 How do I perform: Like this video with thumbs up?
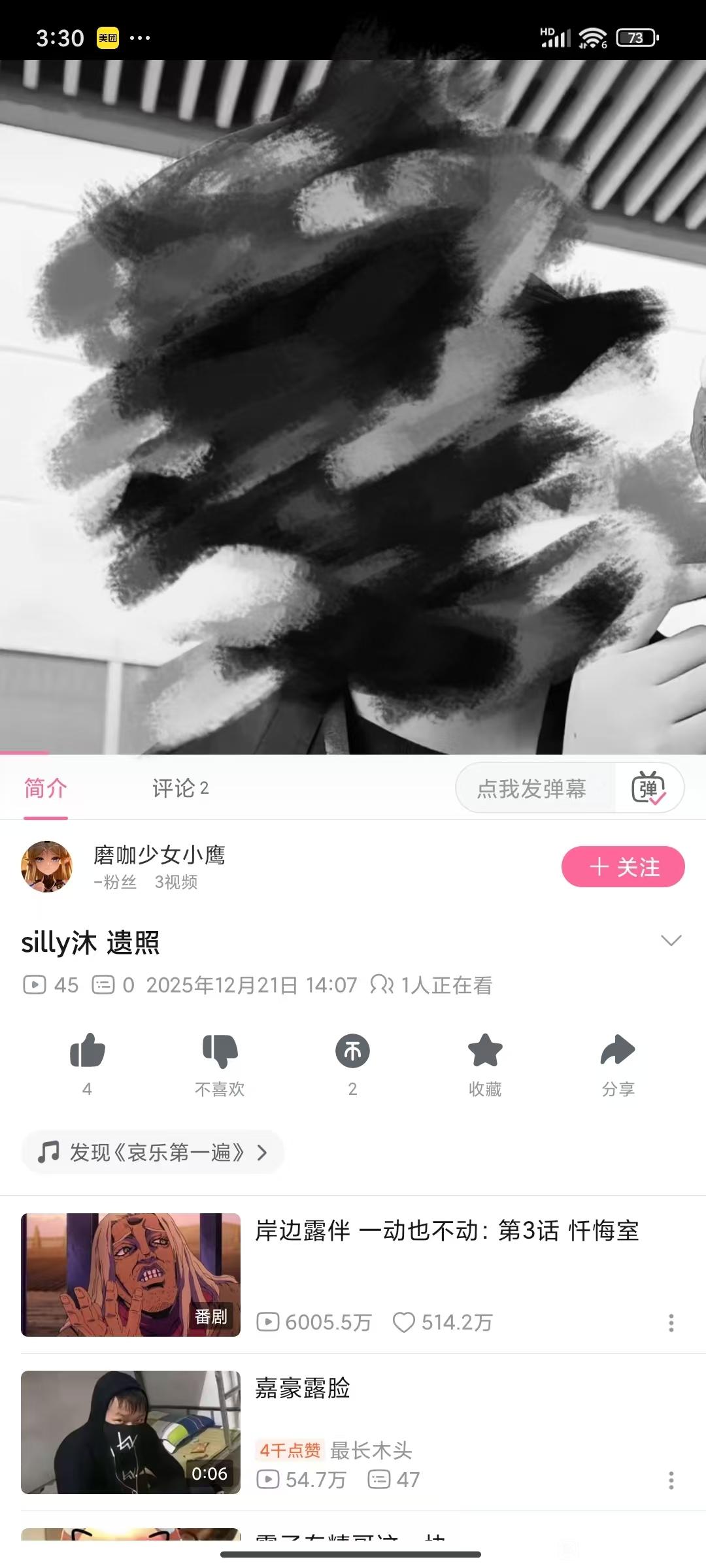coord(88,1052)
